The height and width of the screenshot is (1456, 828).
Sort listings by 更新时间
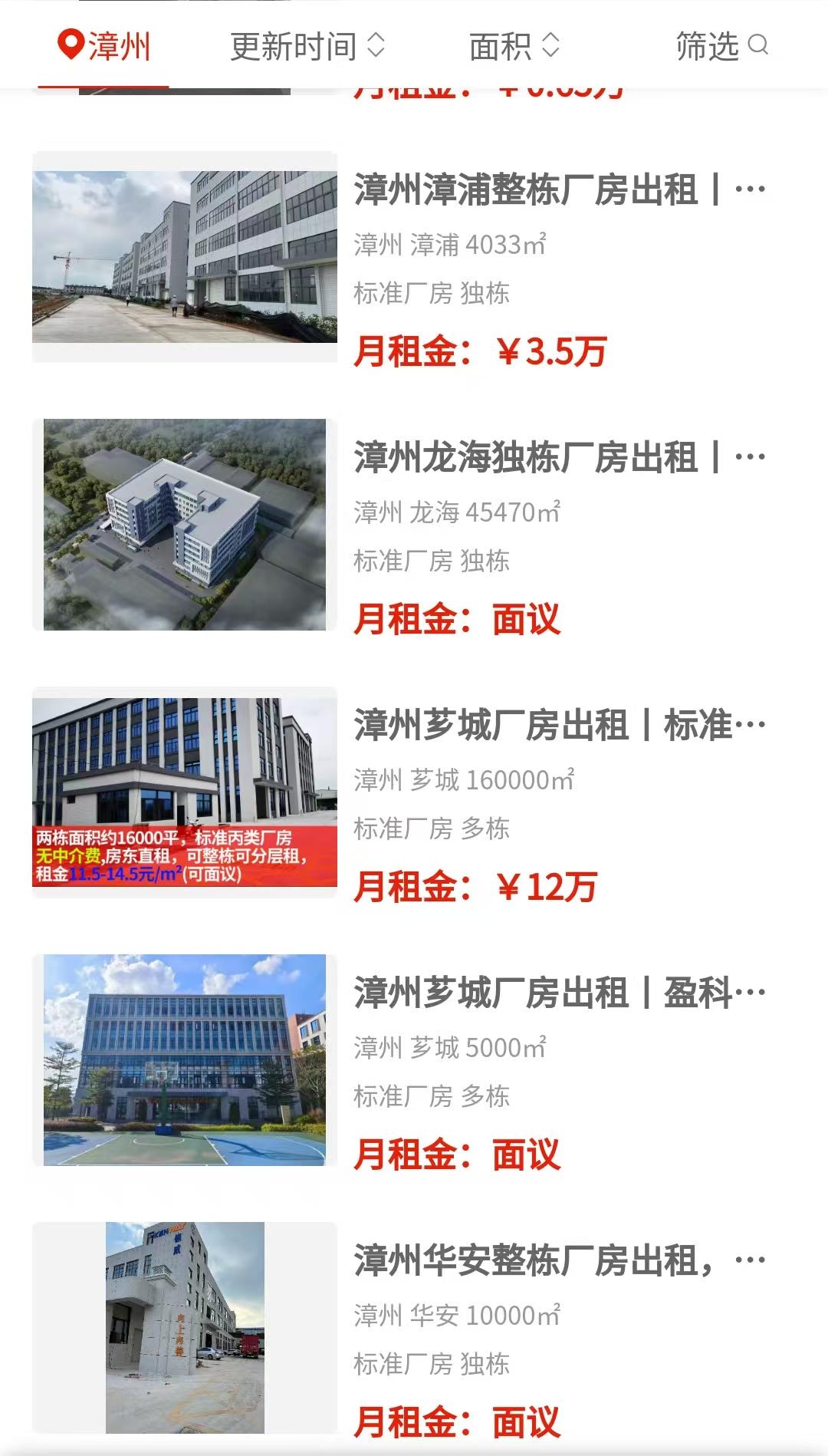(307, 46)
